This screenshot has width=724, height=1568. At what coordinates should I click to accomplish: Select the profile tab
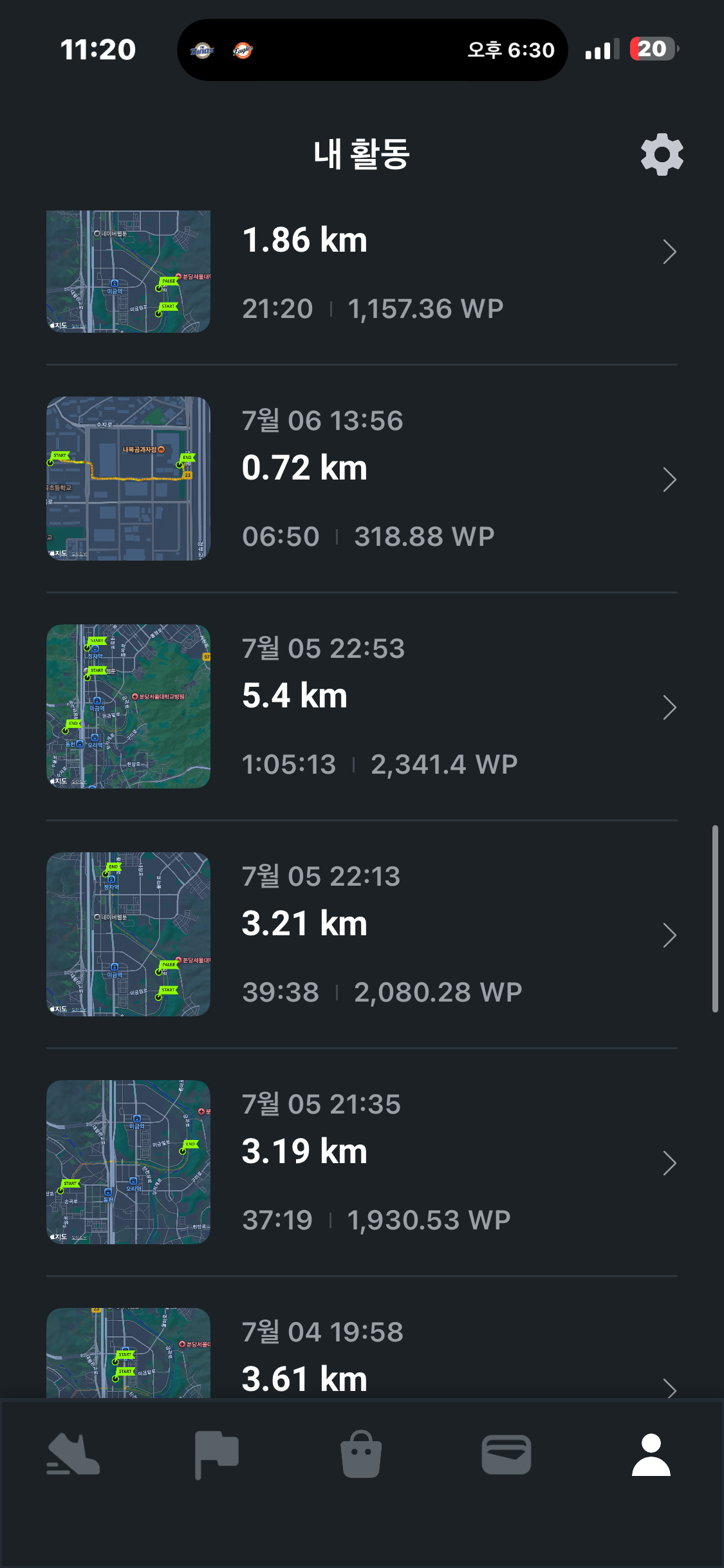(651, 1455)
